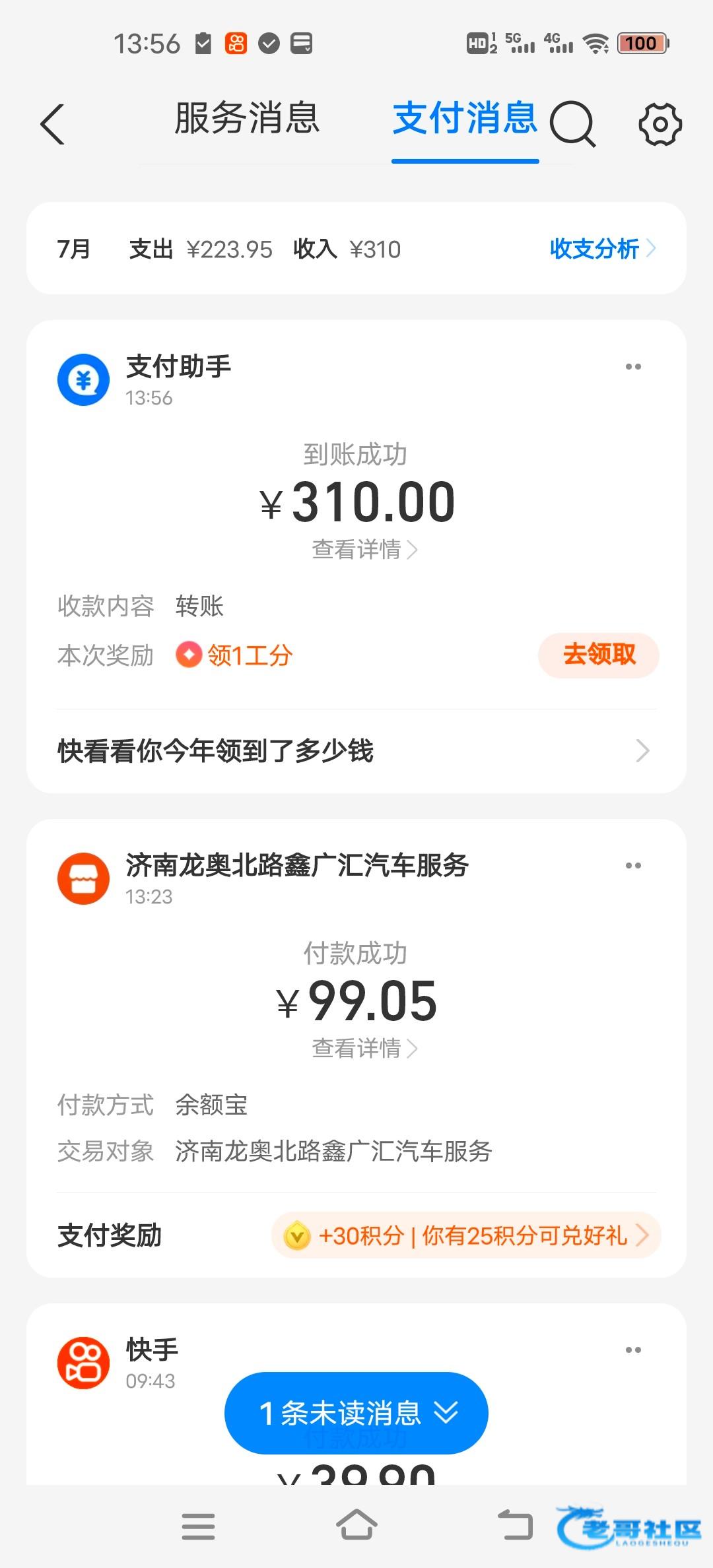This screenshot has width=713, height=1568.
Task: Open the system recent apps menu
Action: (198, 1526)
